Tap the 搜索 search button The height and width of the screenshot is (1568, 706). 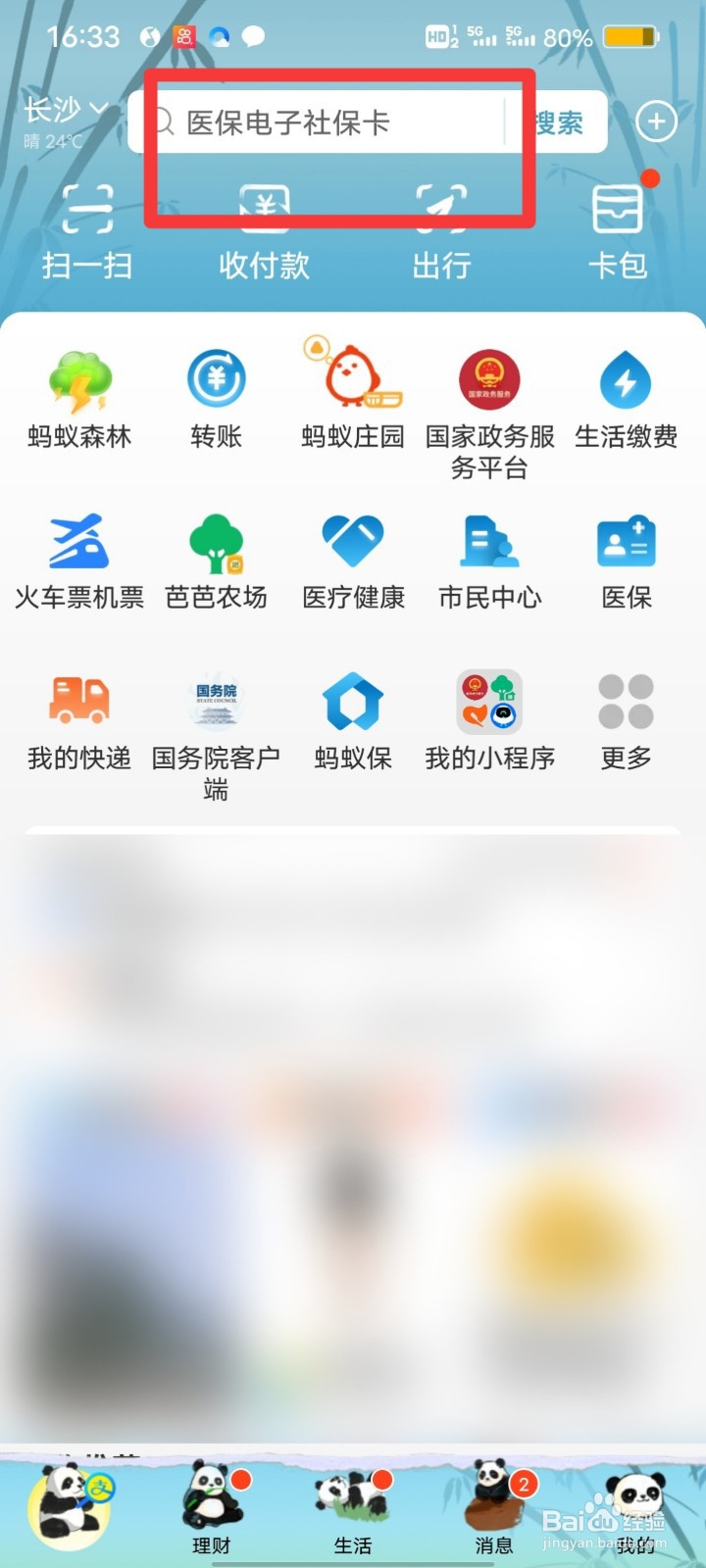coord(557,122)
